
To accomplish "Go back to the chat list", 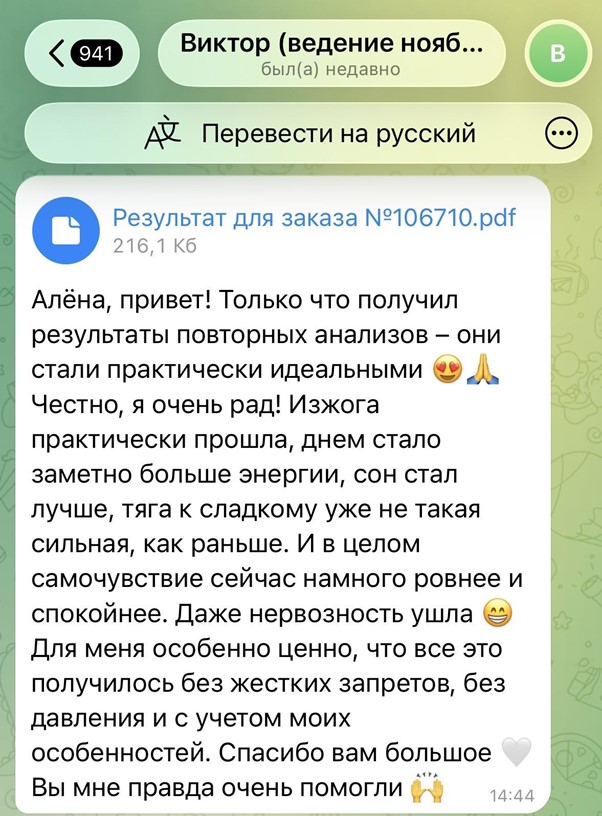I will [84, 53].
